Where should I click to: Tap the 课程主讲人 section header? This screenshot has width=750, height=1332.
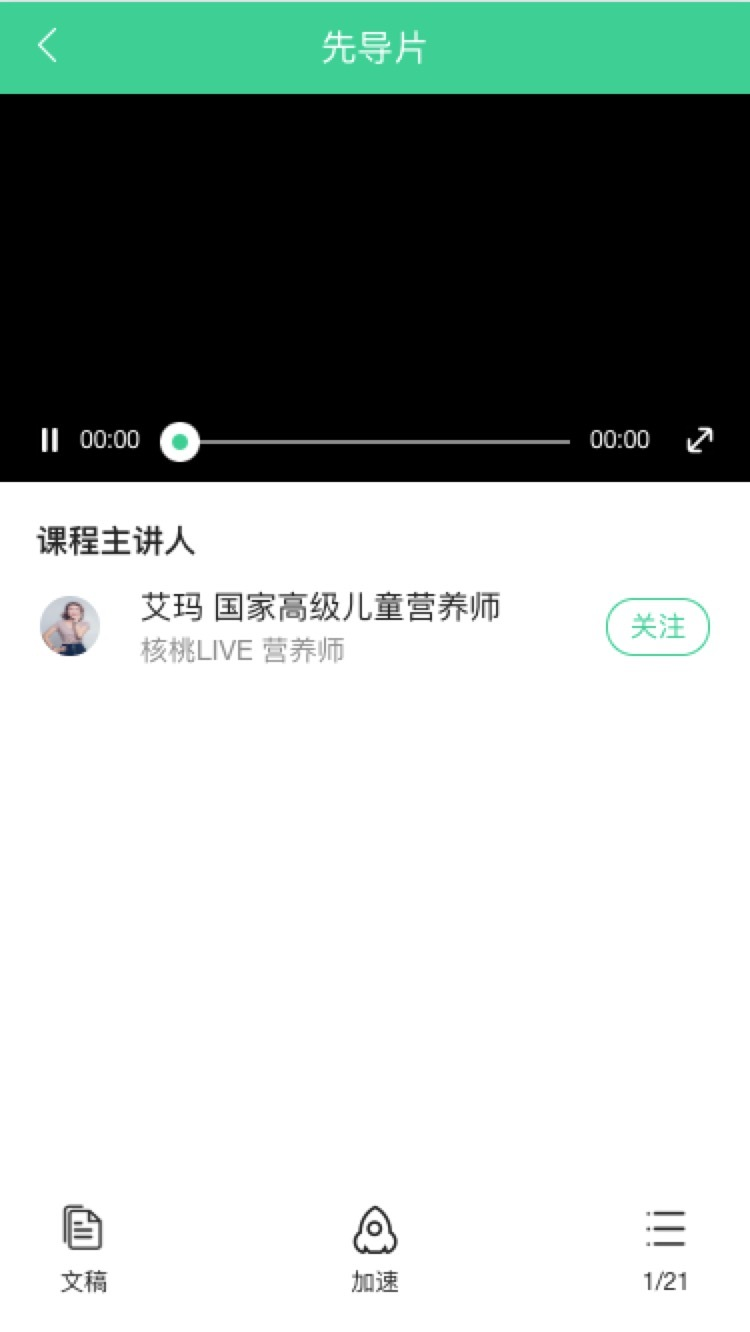pyautogui.click(x=116, y=540)
